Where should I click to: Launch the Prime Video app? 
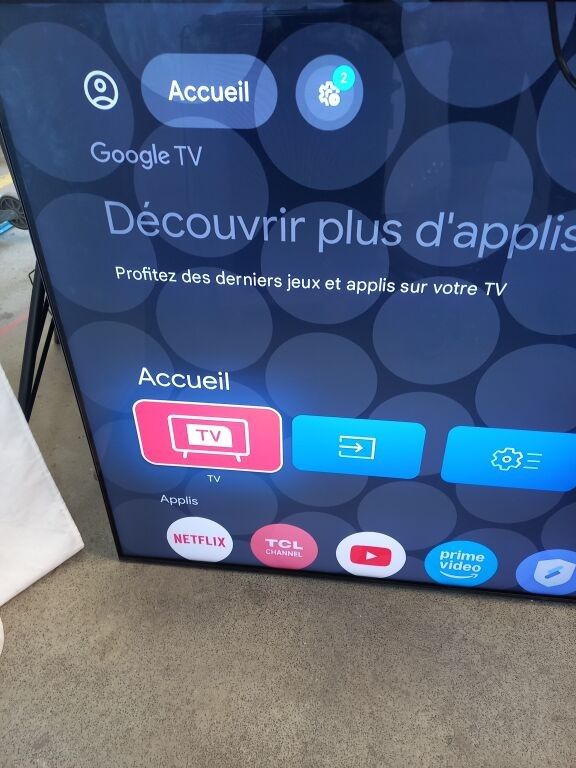461,564
